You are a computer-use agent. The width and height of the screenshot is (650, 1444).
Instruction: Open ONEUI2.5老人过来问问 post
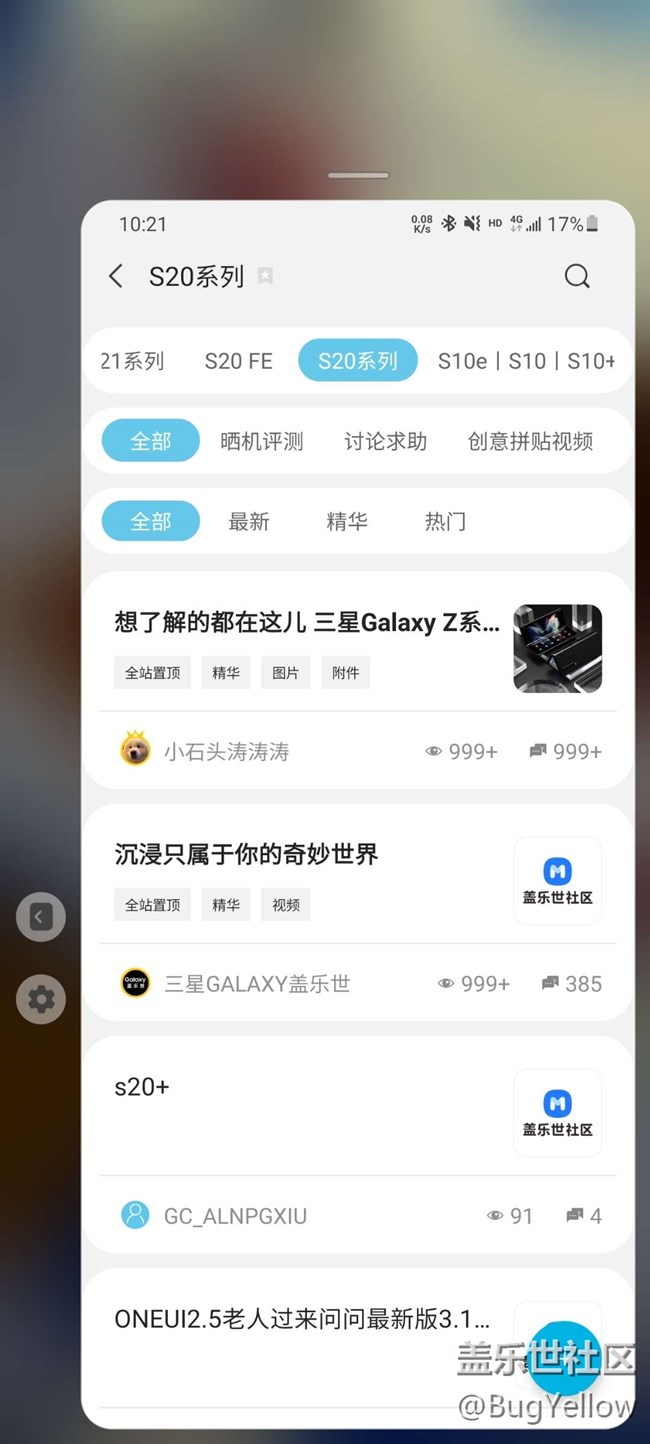pos(302,1318)
